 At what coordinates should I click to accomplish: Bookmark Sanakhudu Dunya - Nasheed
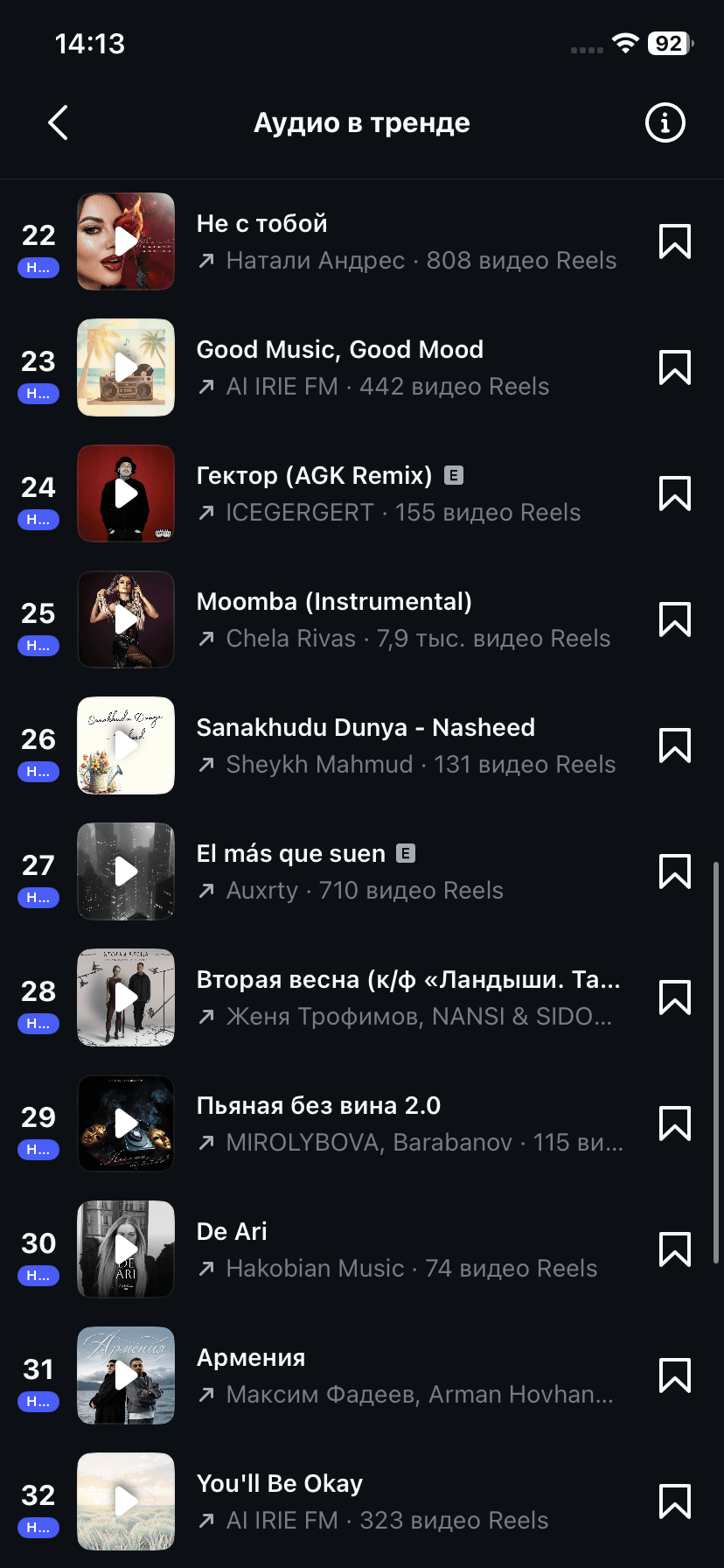click(x=674, y=745)
